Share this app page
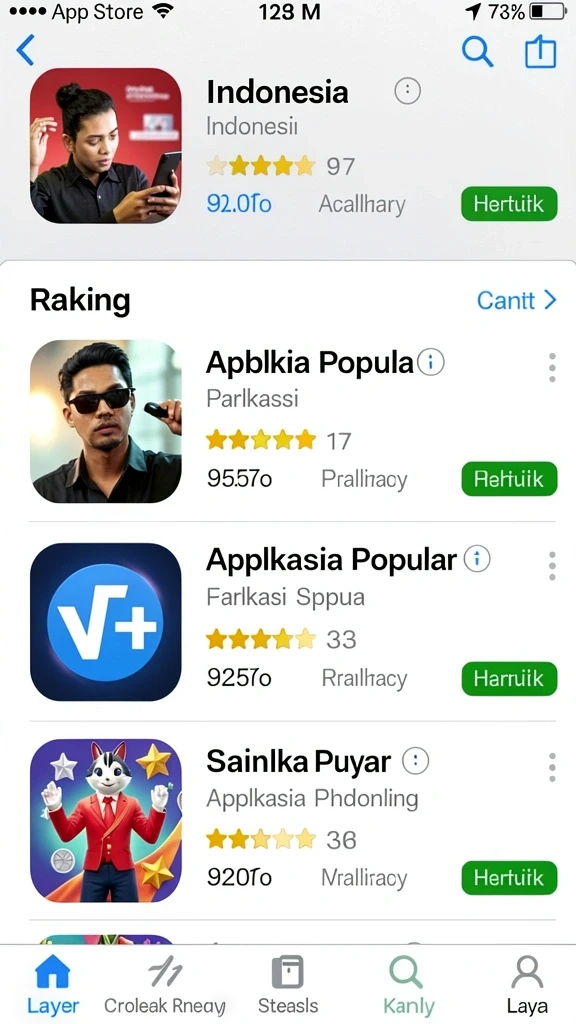Screen dimensions: 576x1024 point(541,51)
